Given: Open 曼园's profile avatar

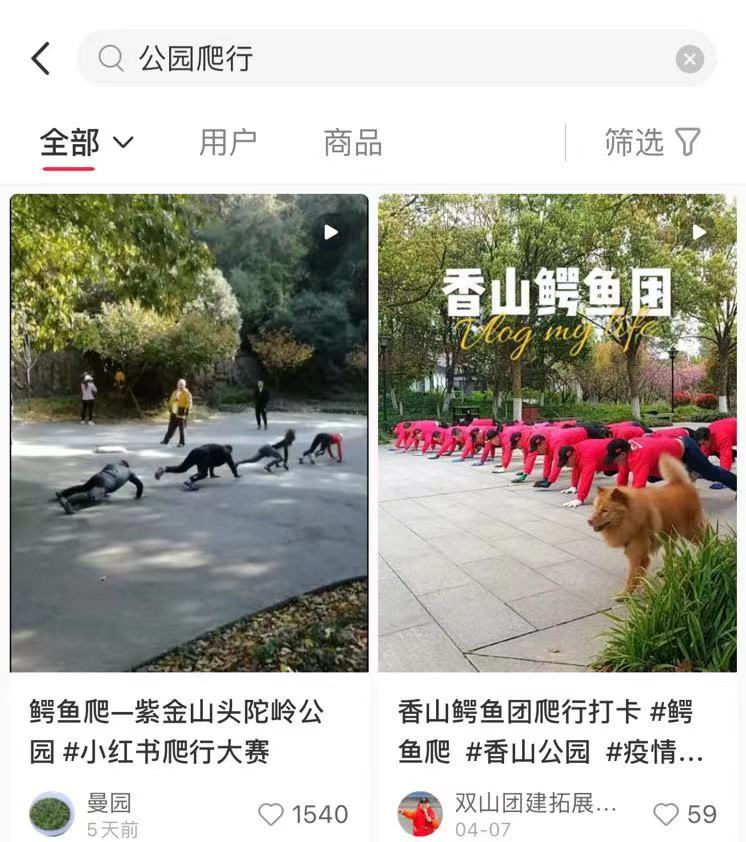Looking at the screenshot, I should point(51,814).
